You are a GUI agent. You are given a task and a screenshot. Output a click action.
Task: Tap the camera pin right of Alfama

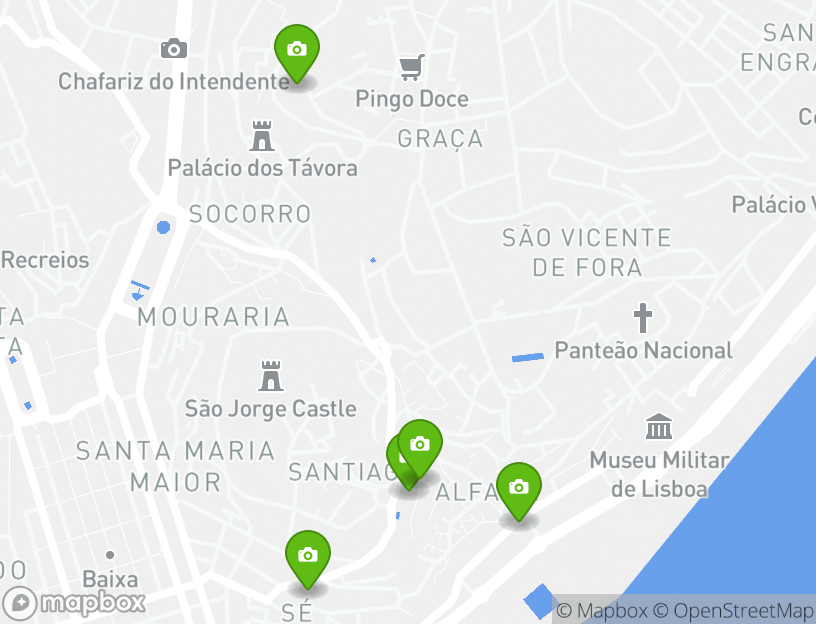click(518, 488)
